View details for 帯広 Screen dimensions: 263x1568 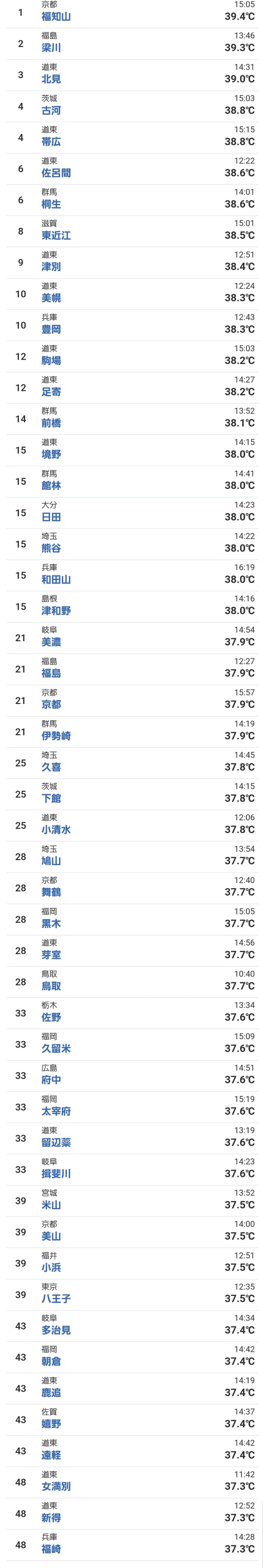click(x=51, y=141)
